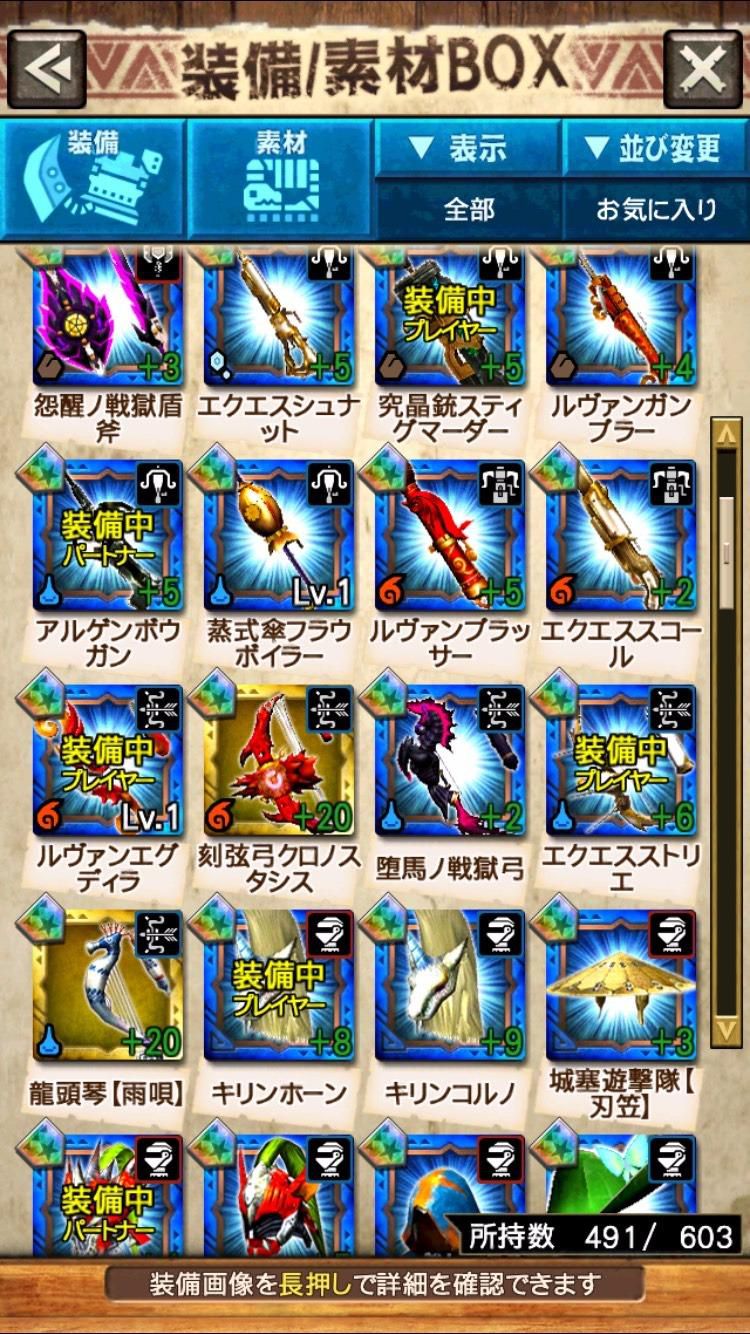Select the 龍頭琴【雨唄】 bow
Screen dimensions: 750x1334
tap(109, 986)
